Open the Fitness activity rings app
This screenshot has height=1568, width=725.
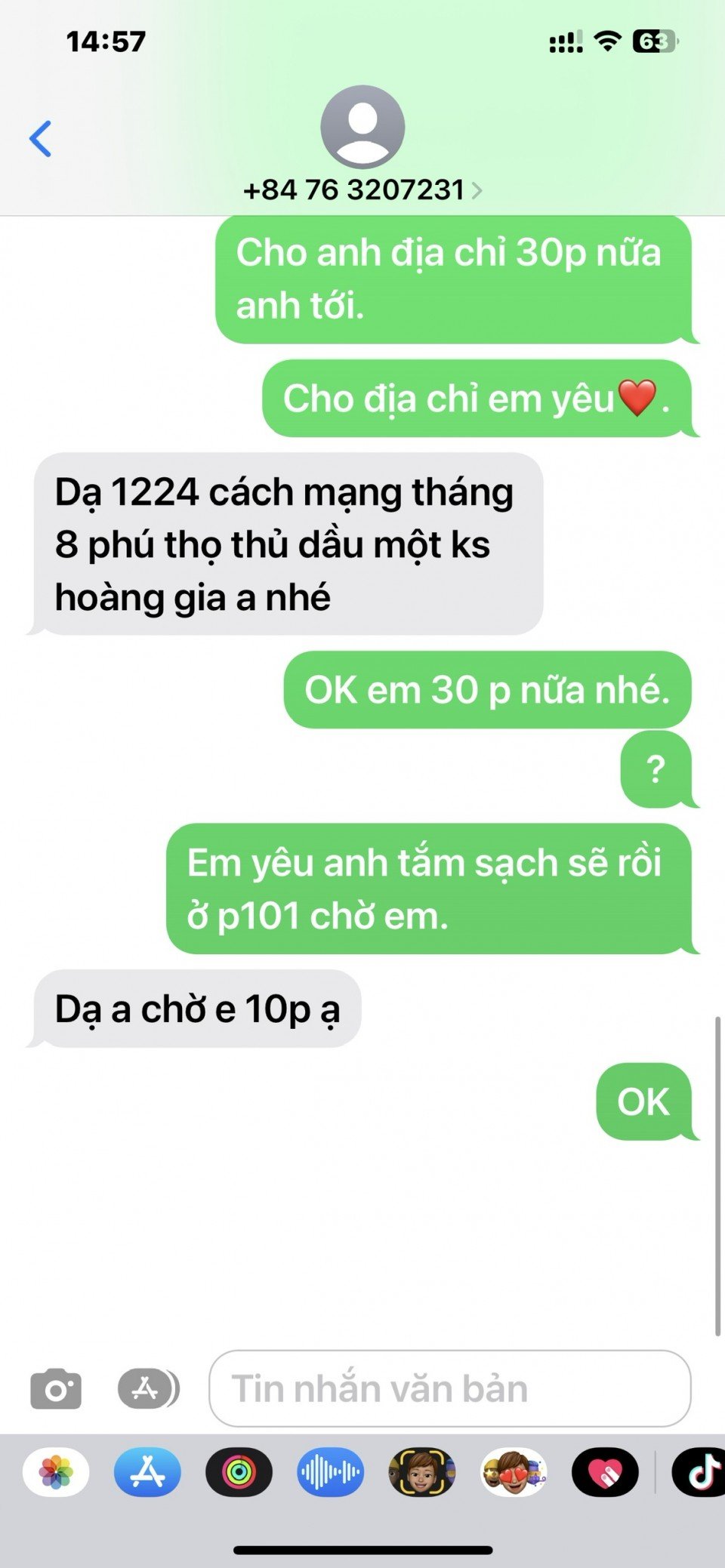(239, 1472)
